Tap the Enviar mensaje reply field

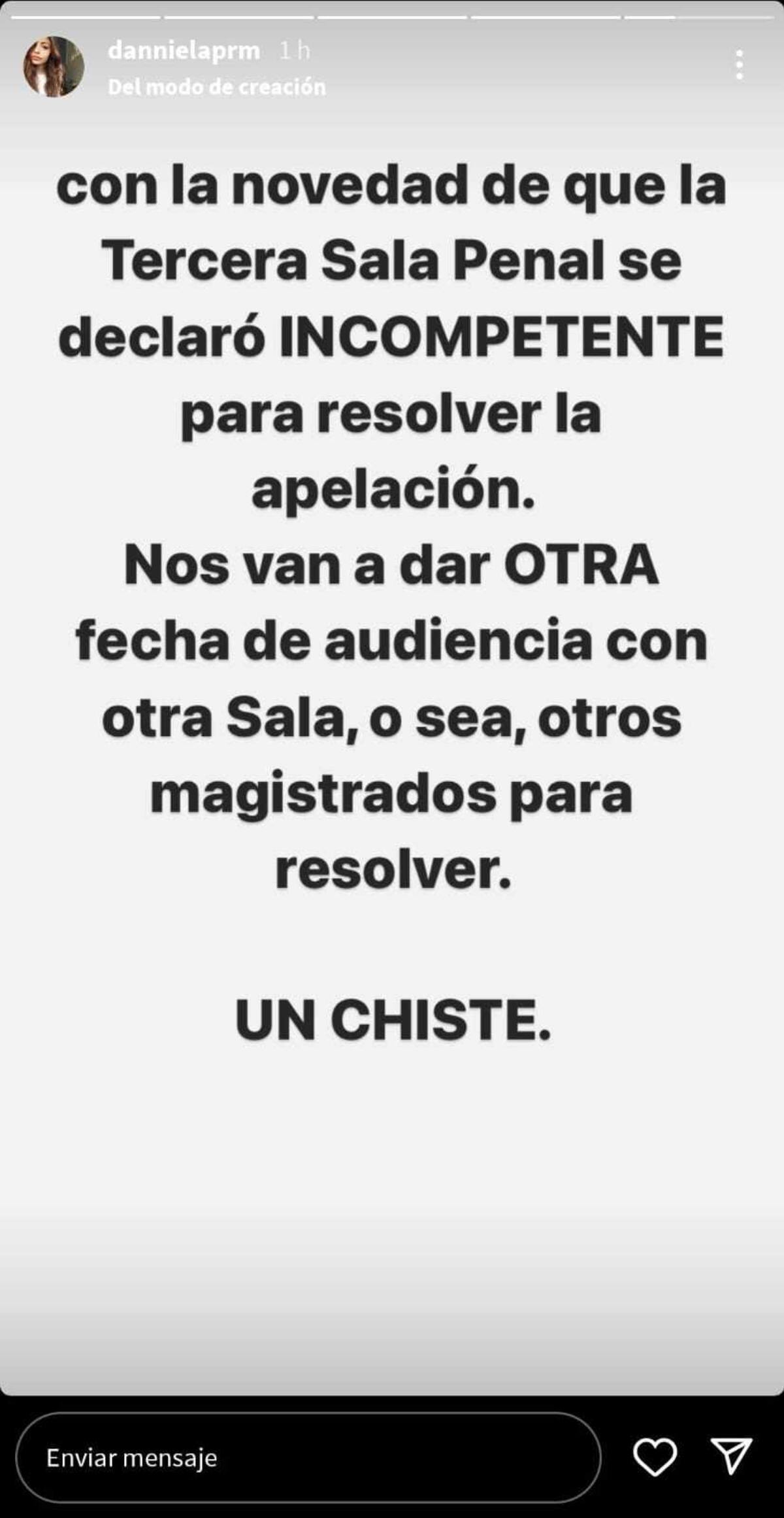pos(307,1457)
